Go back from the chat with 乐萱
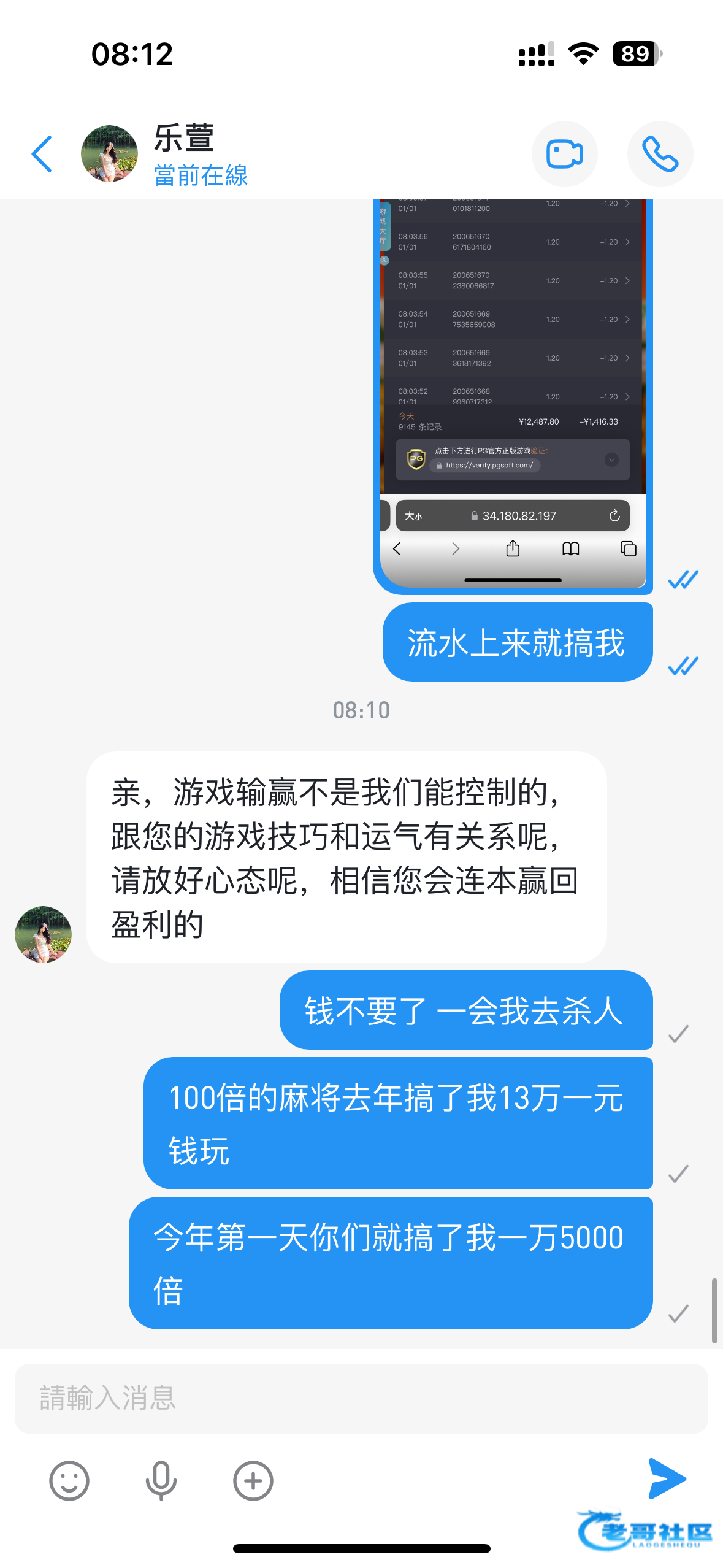723x1568 pixels. point(42,154)
